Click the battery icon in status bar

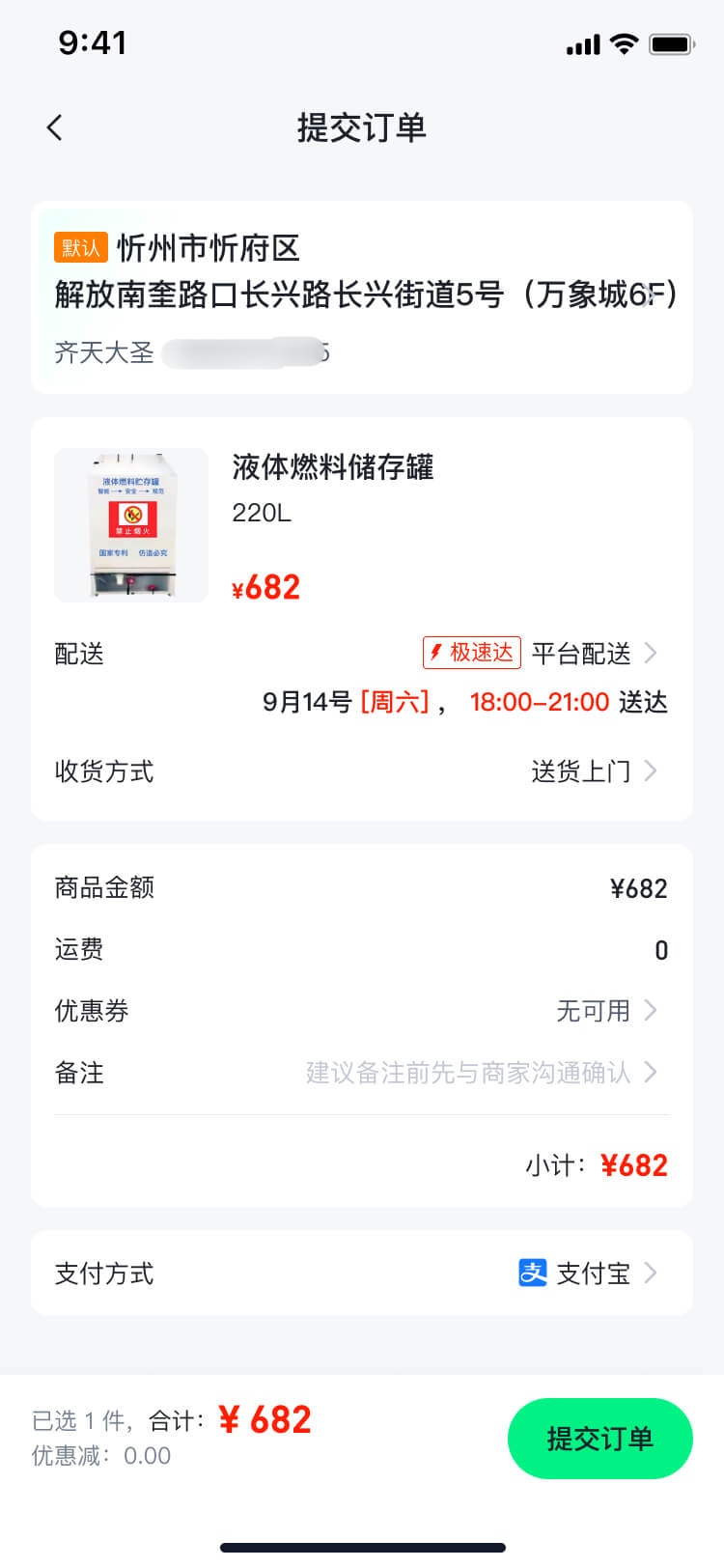(x=672, y=42)
